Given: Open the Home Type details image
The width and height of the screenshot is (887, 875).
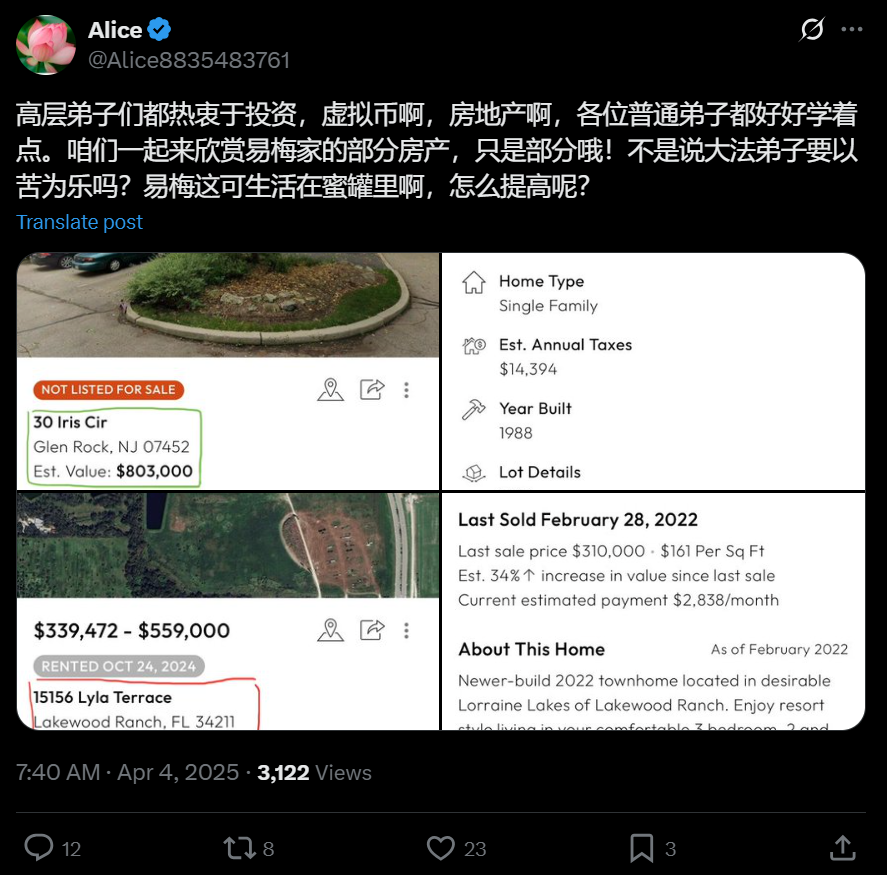Looking at the screenshot, I should point(653,371).
